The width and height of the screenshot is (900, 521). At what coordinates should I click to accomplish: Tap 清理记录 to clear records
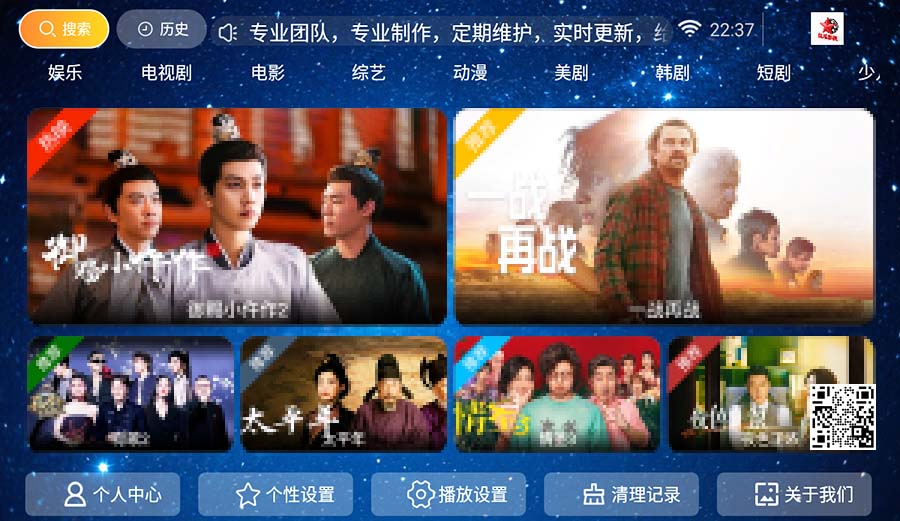[x=621, y=494]
